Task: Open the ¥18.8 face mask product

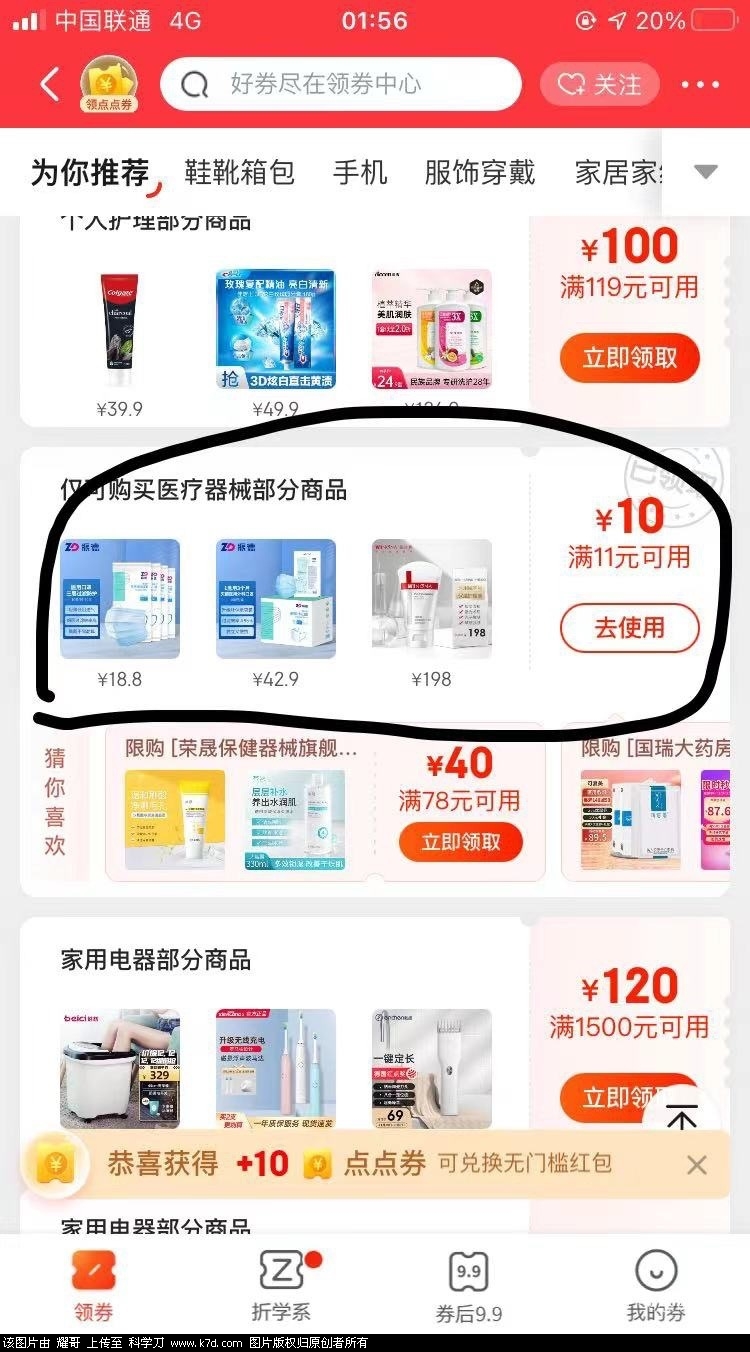Action: pos(120,600)
